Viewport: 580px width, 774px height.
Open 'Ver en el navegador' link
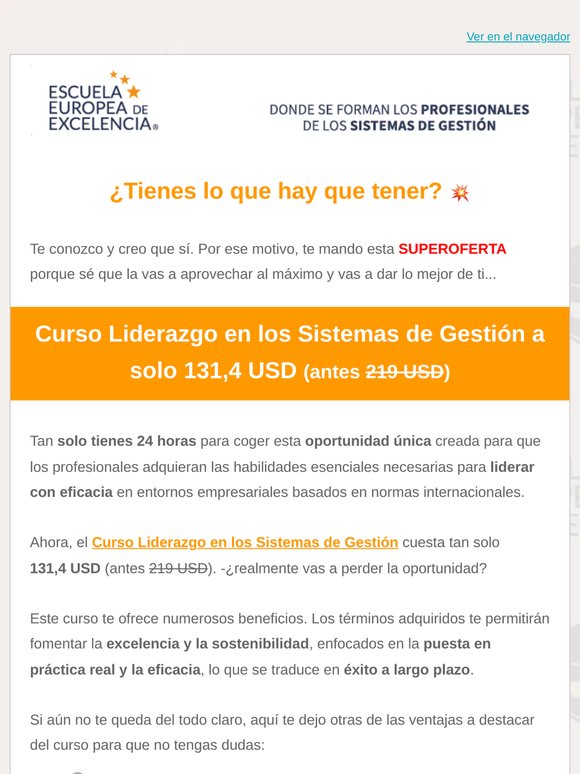coord(518,37)
